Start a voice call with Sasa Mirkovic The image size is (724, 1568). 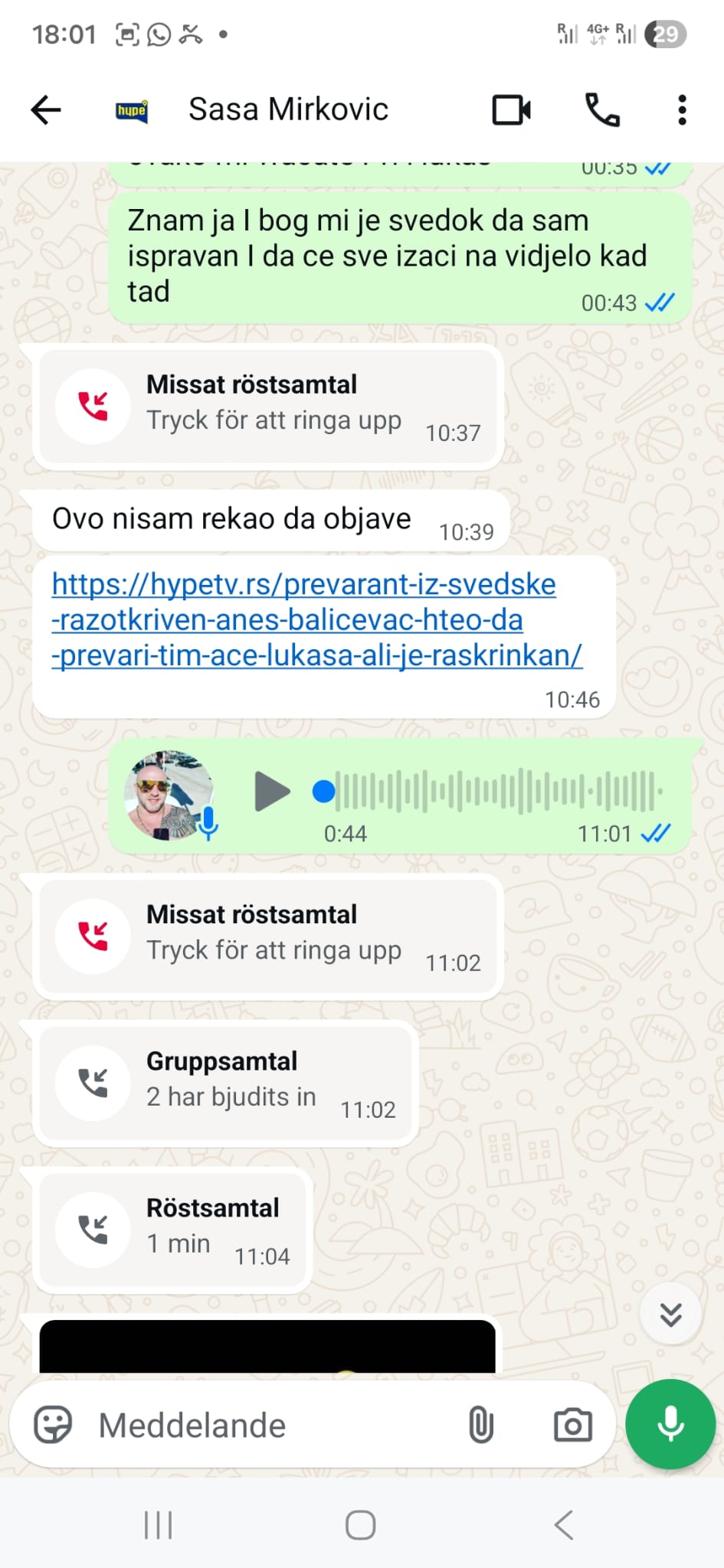point(602,110)
